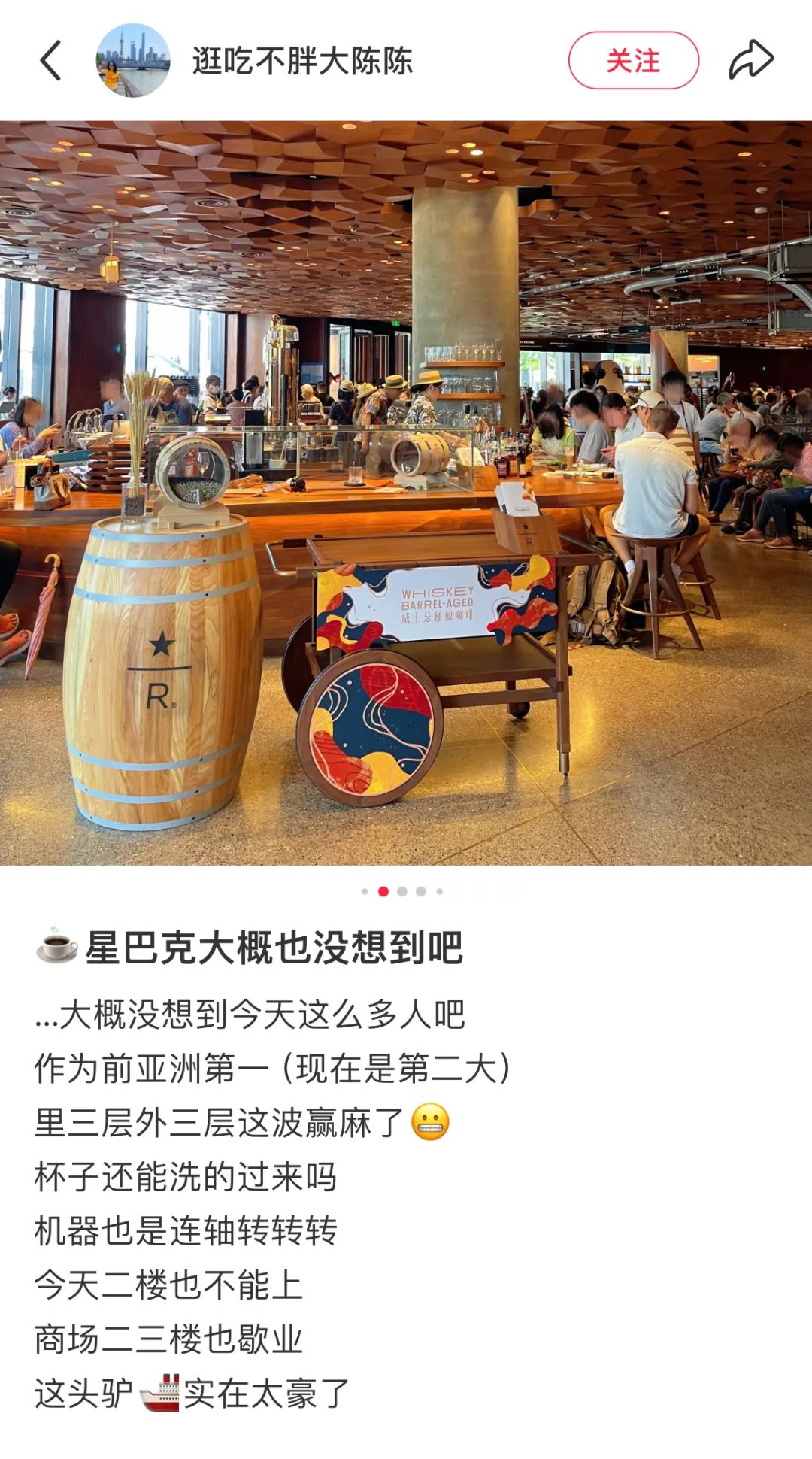The height and width of the screenshot is (1459, 812).
Task: Open the username 逛吃不胖大陈陈
Action: pos(302,61)
